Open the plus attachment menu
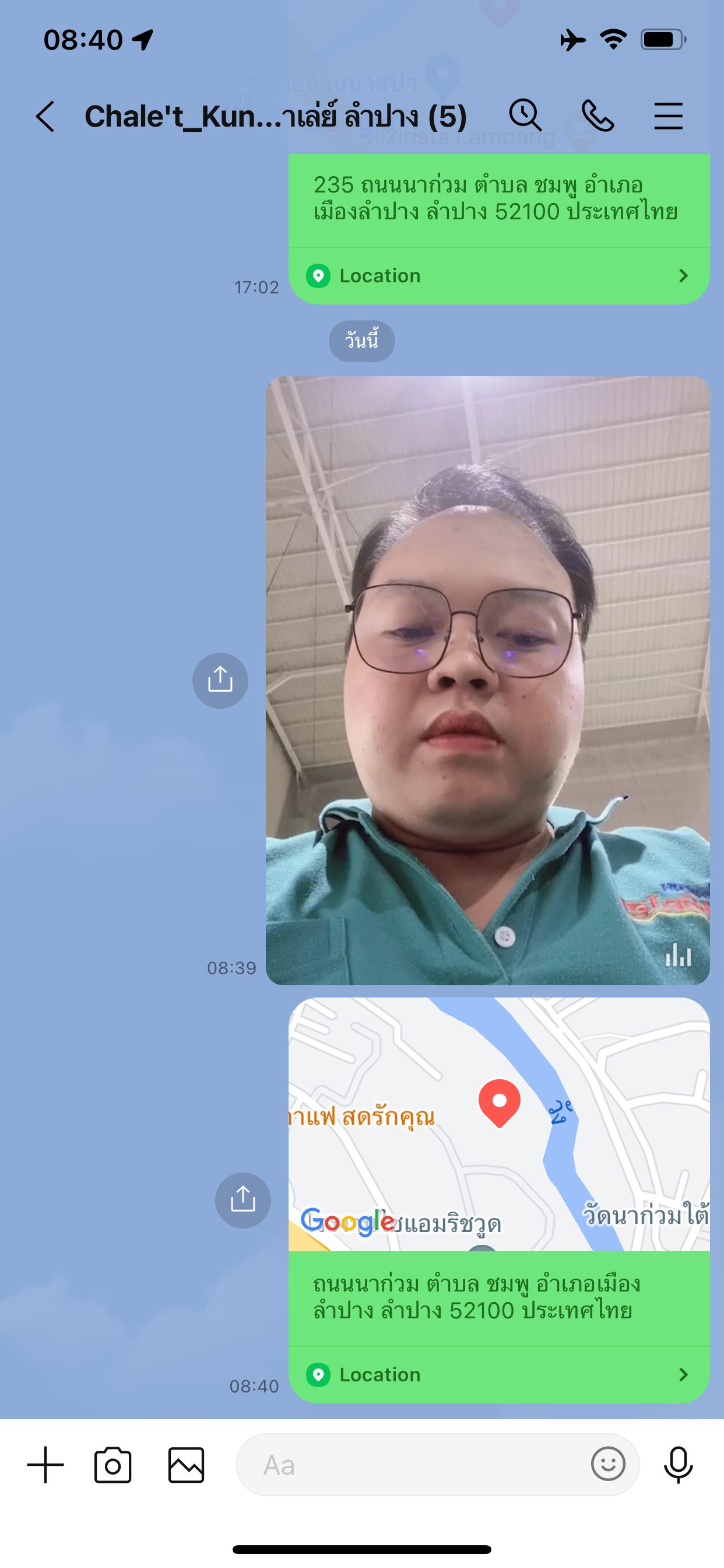 pyautogui.click(x=45, y=1465)
